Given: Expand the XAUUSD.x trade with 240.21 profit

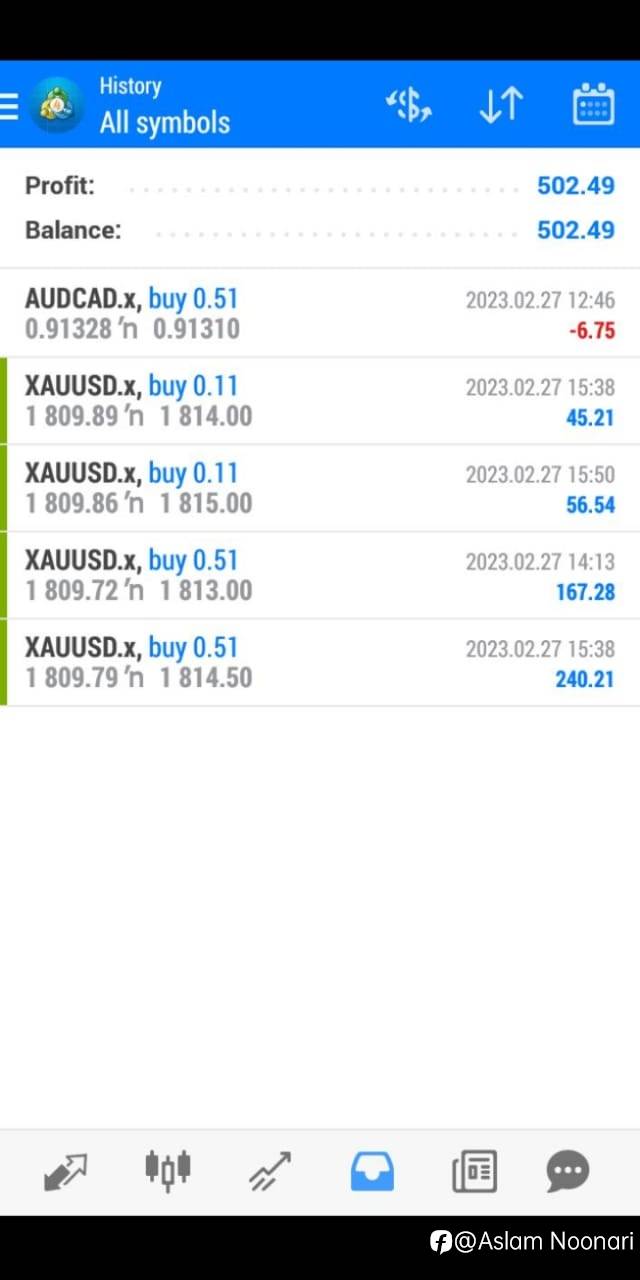Looking at the screenshot, I should coord(320,662).
